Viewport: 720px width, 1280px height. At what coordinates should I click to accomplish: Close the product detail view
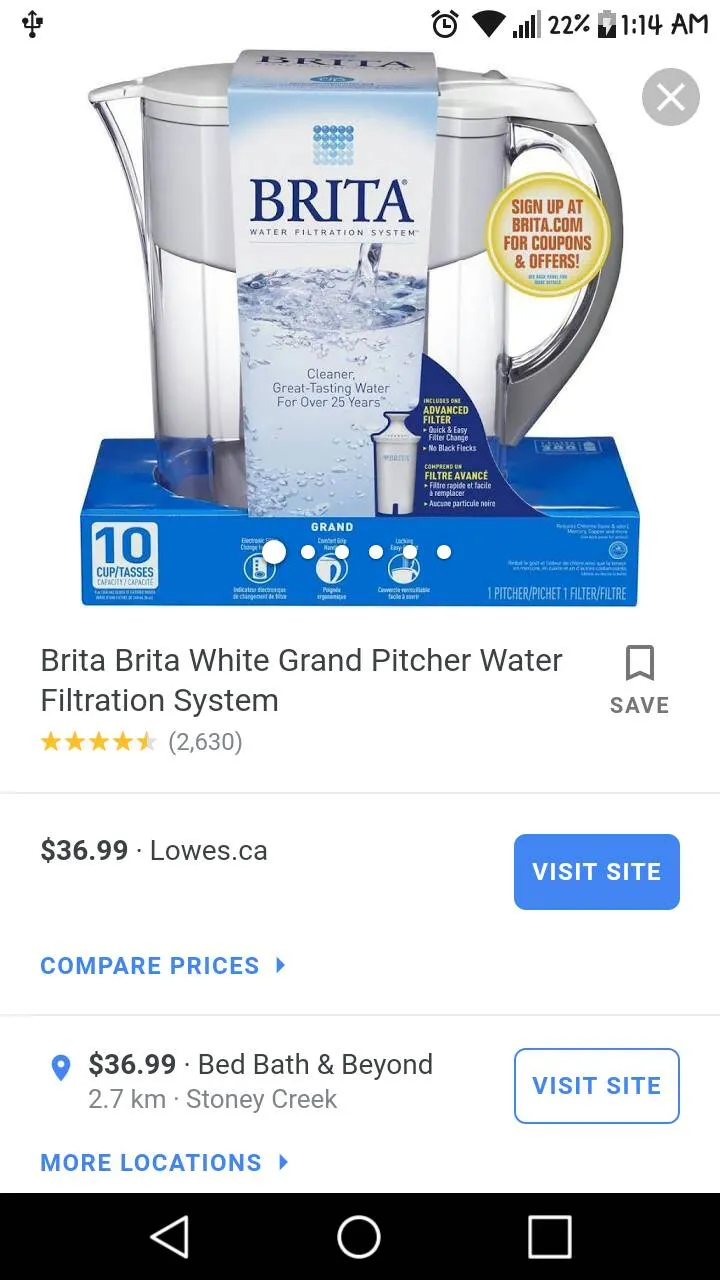click(670, 97)
